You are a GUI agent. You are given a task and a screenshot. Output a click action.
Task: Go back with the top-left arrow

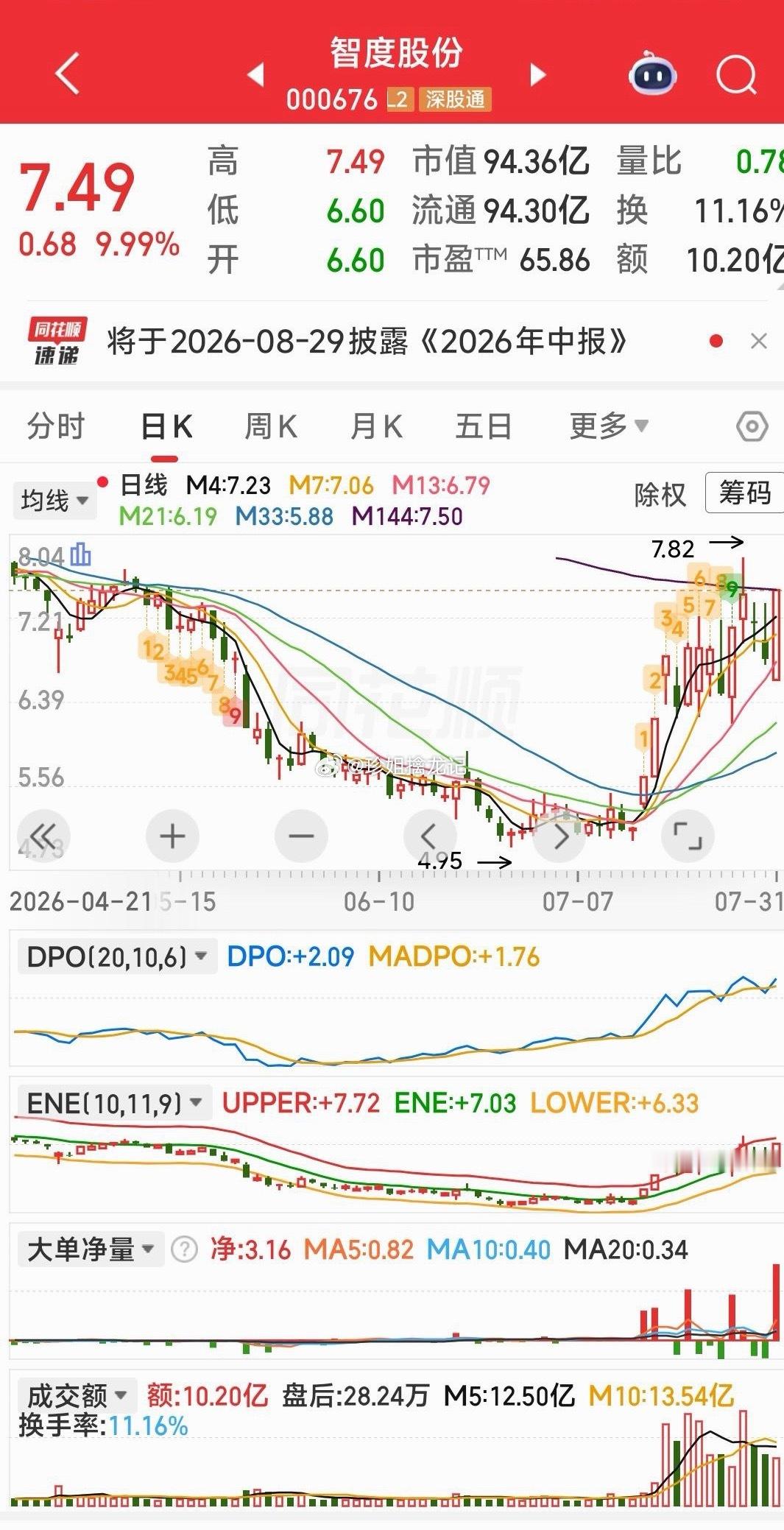pos(68,74)
